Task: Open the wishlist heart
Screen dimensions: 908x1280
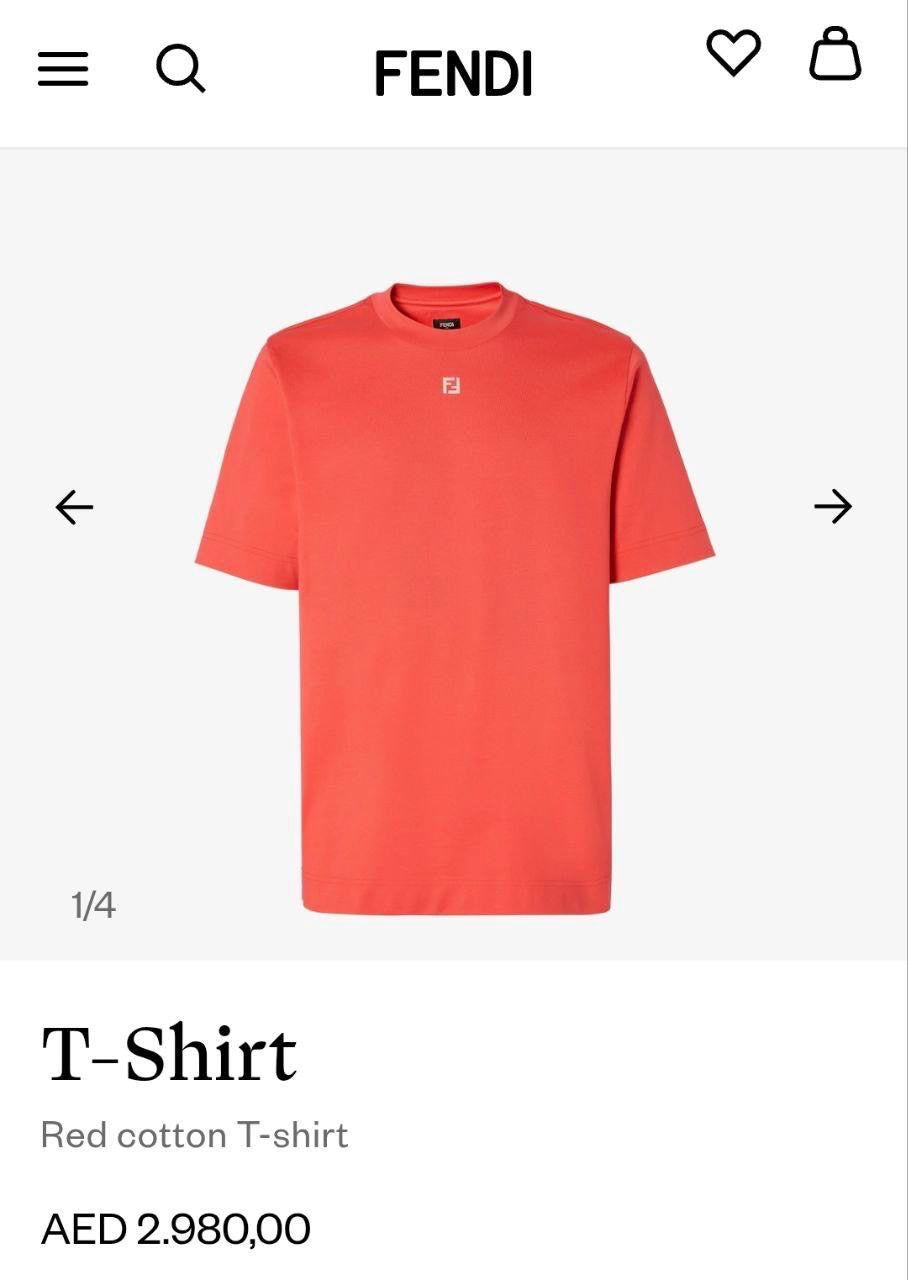Action: (x=734, y=52)
